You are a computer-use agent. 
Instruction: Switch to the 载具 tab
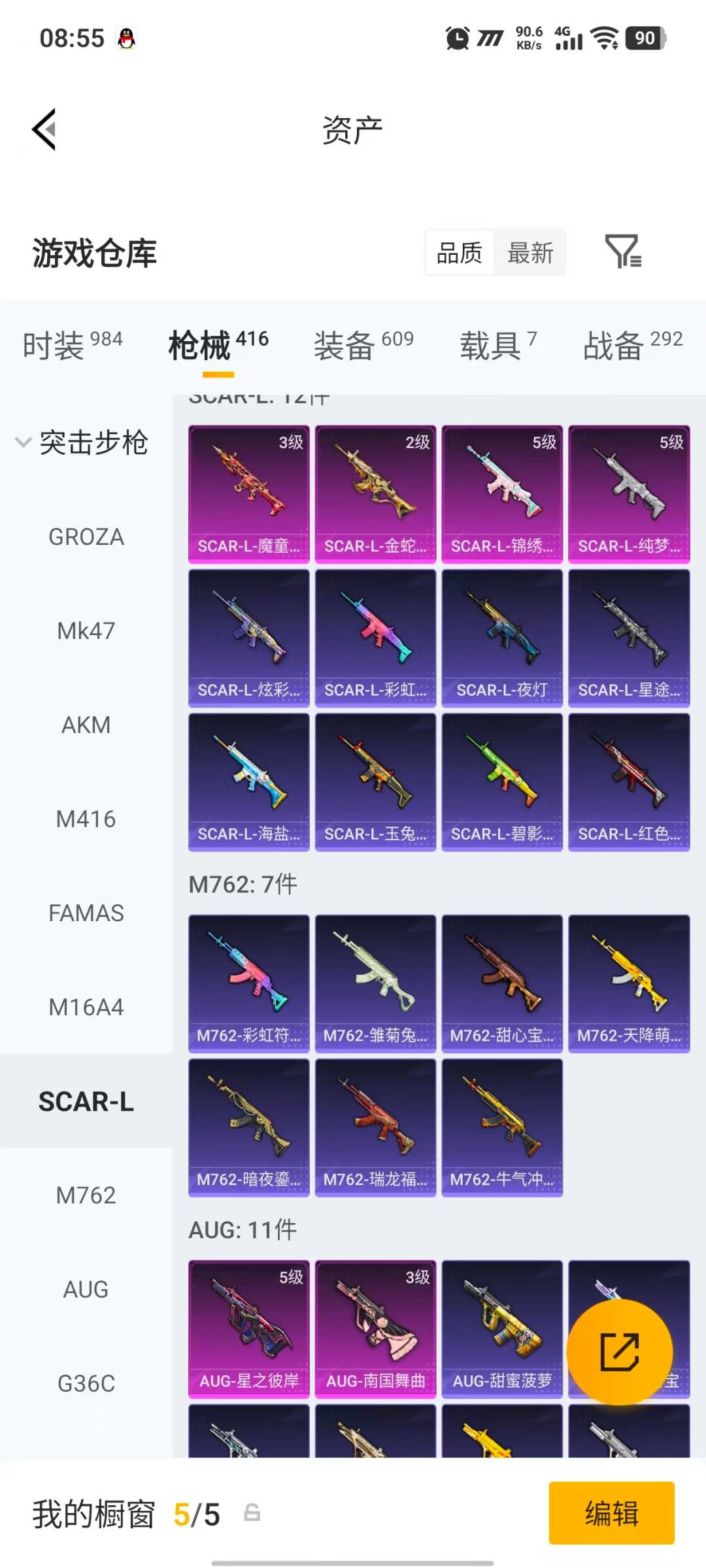[498, 344]
